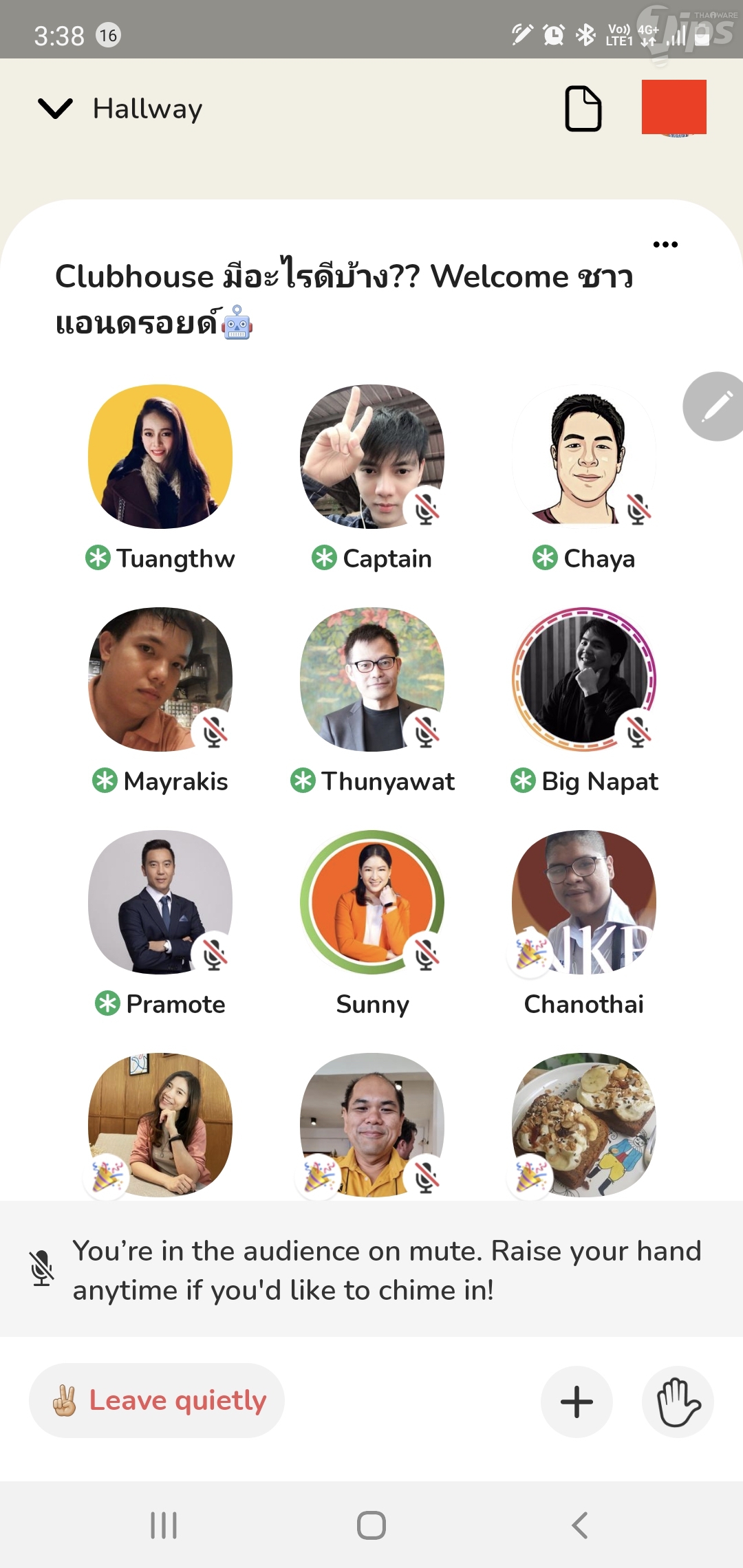Open the room rules document icon
Viewport: 743px width, 1568px height.
[x=583, y=109]
